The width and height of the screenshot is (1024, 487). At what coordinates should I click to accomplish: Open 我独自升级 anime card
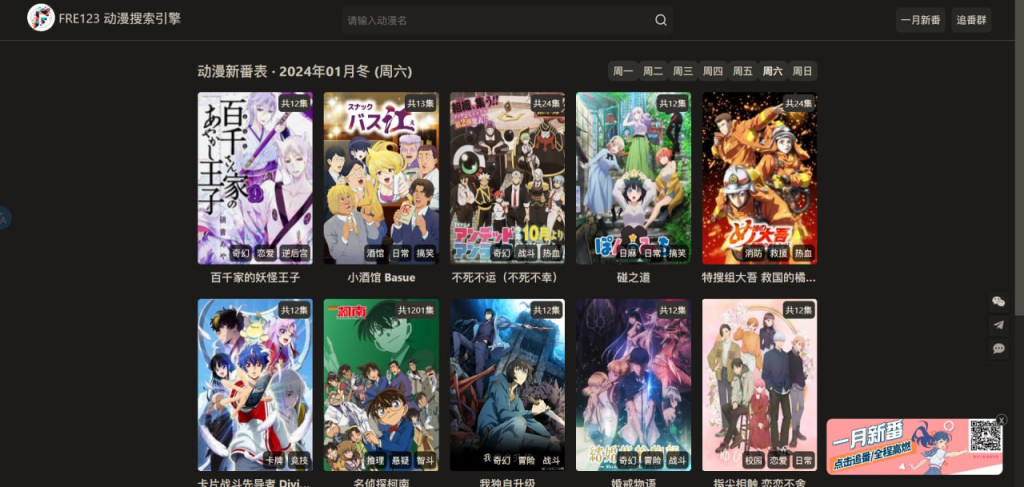pos(507,384)
